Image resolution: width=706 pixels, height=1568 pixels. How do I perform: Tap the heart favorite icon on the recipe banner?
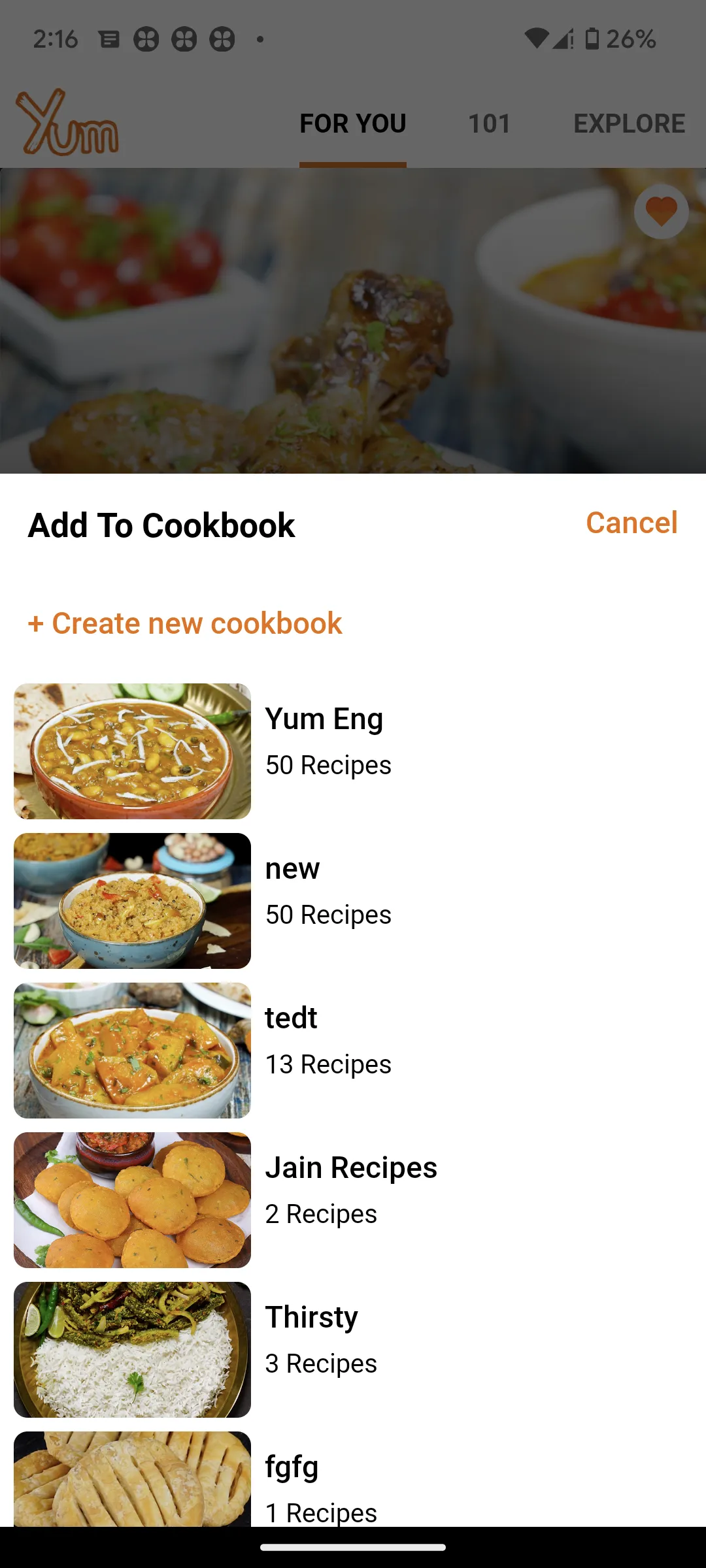point(661,211)
